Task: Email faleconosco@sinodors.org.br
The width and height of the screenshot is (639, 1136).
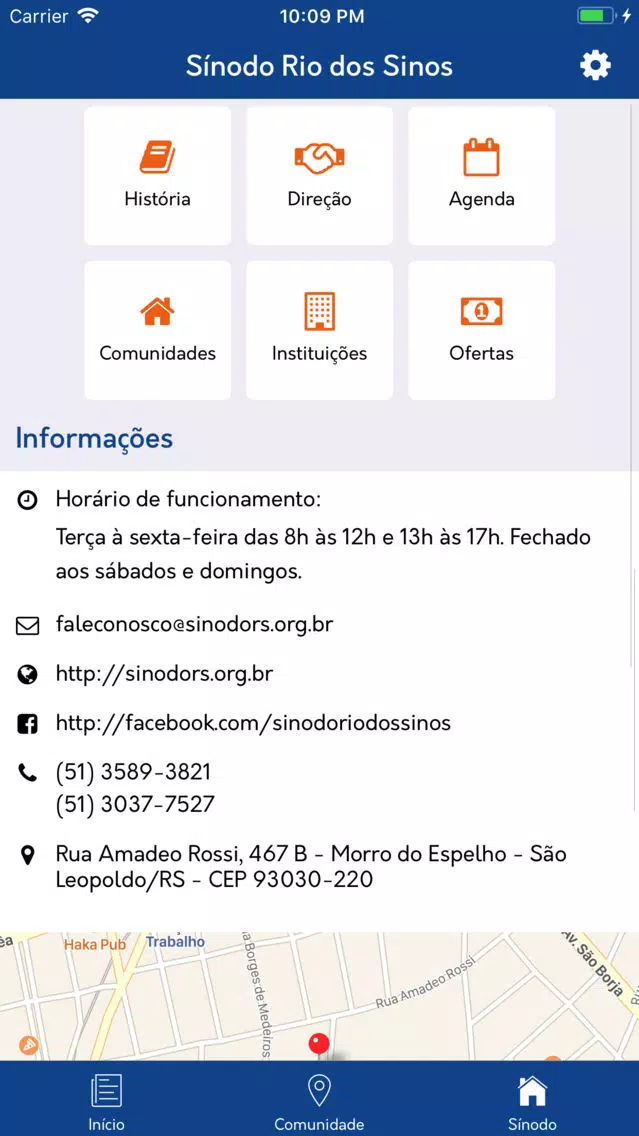Action: 194,625
